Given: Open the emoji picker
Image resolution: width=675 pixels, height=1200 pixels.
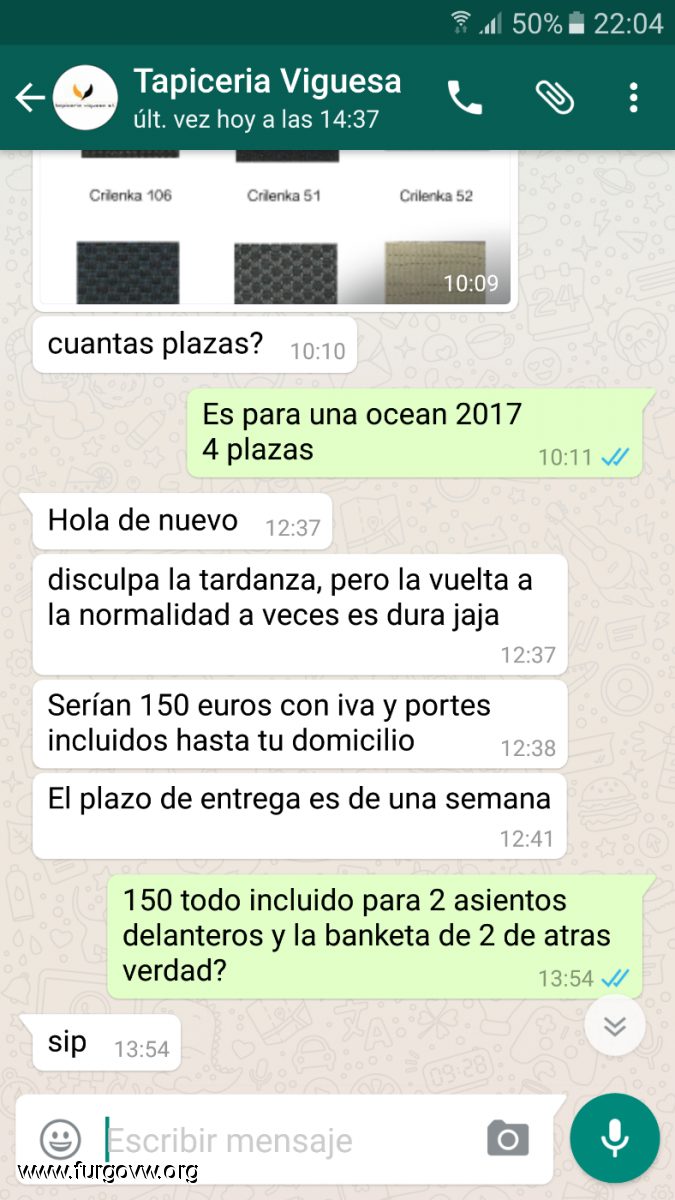Looking at the screenshot, I should (60, 1139).
